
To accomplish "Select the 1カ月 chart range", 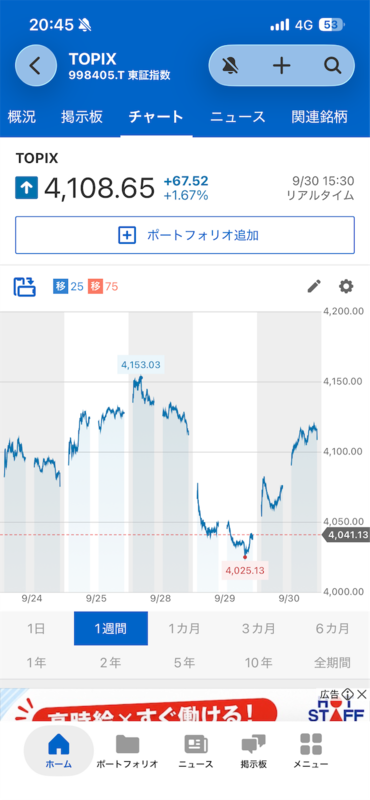I will point(185,629).
